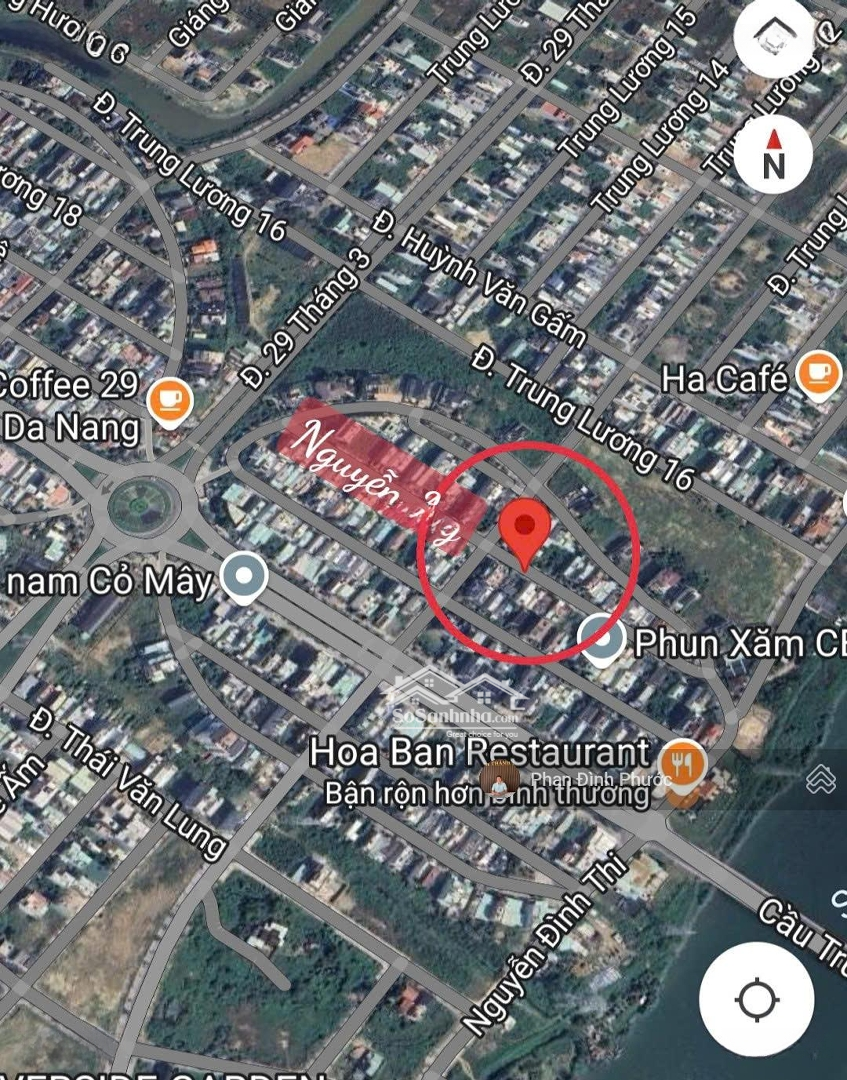This screenshot has height=1080, width=847.
Task: Center map on my location
Action: click(756, 998)
